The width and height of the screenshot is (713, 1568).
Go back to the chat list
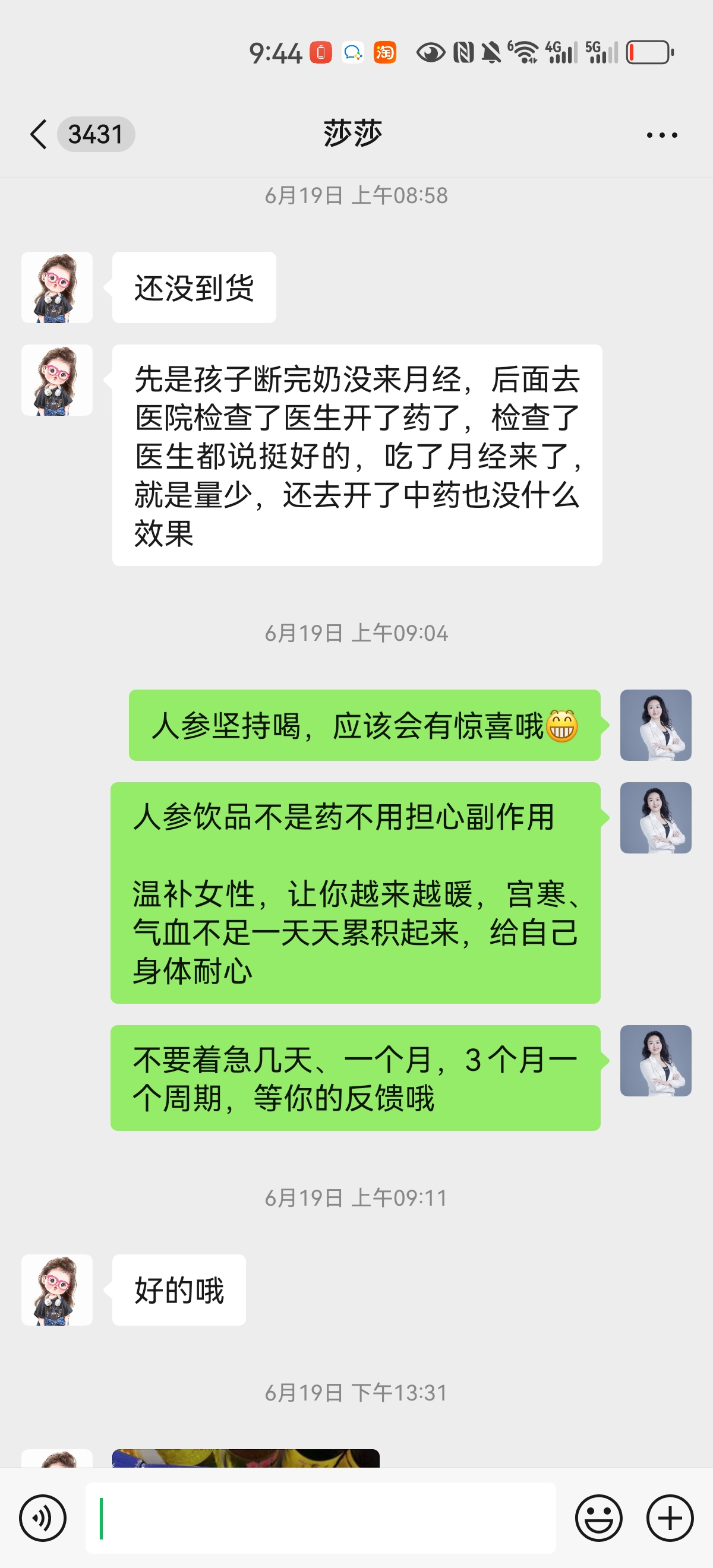39,134
